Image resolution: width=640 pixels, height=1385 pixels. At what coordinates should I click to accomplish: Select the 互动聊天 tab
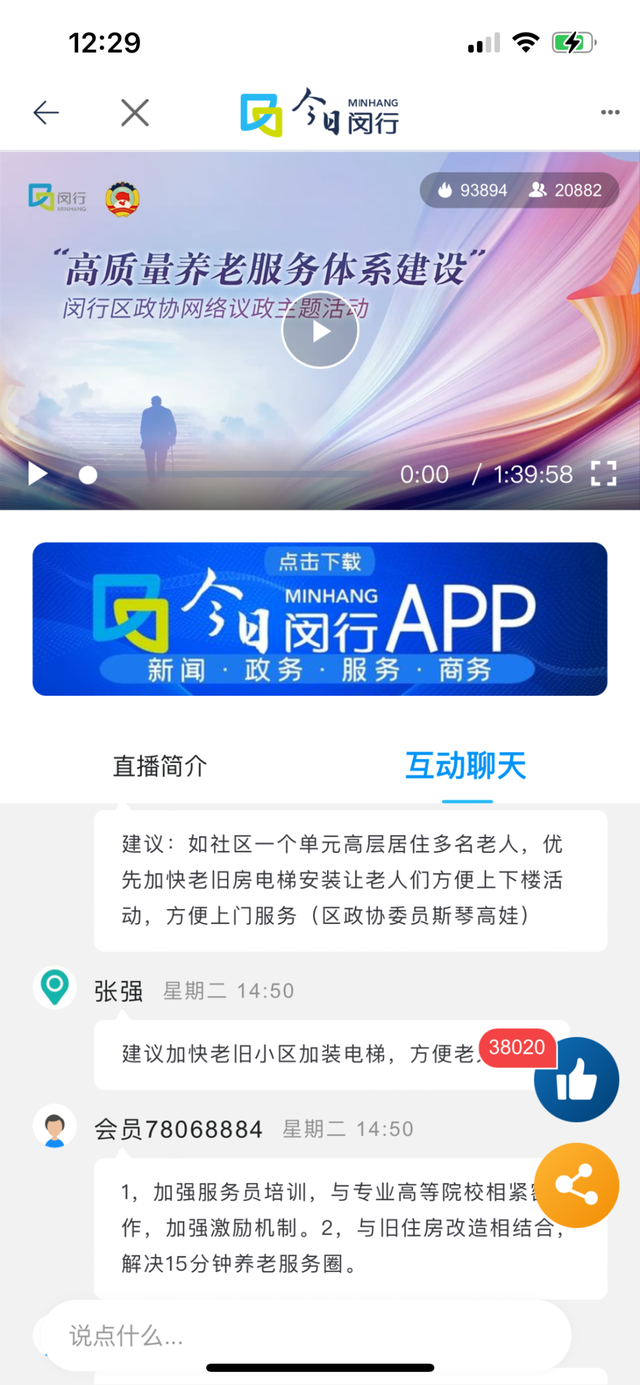pyautogui.click(x=466, y=766)
